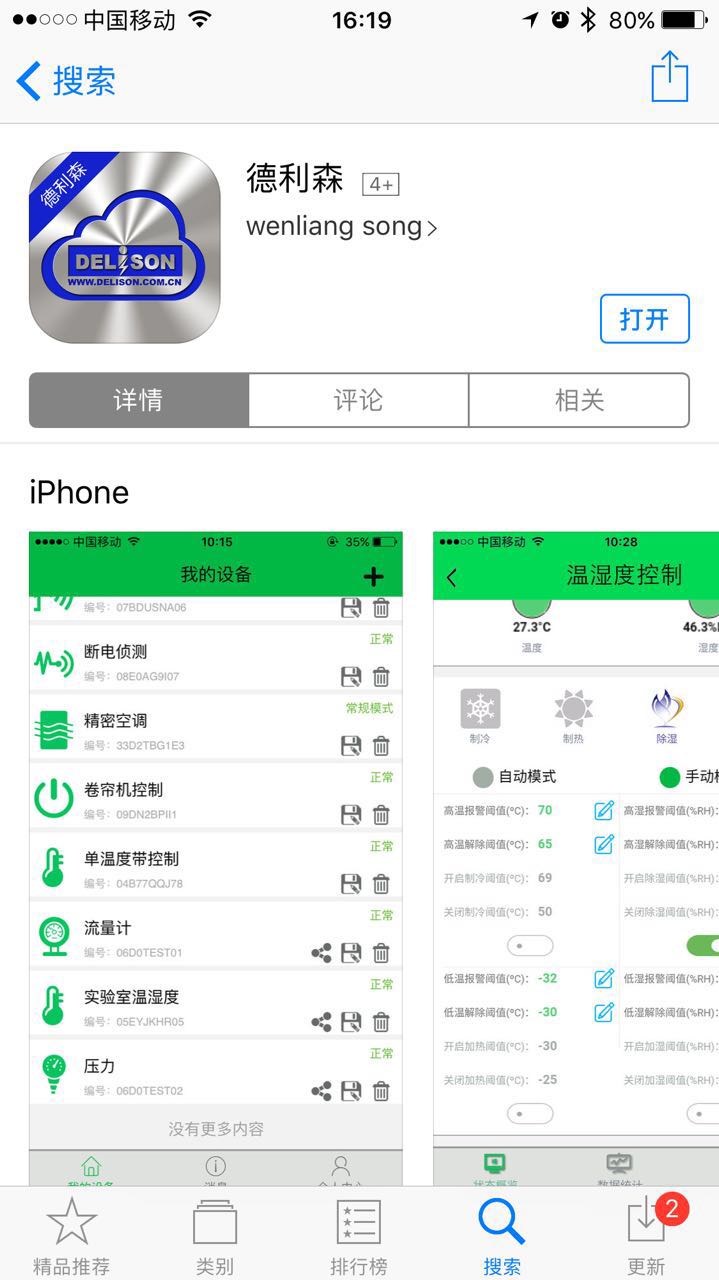Select the 详情 segment
Image resolution: width=719 pixels, height=1280 pixels.
[138, 400]
